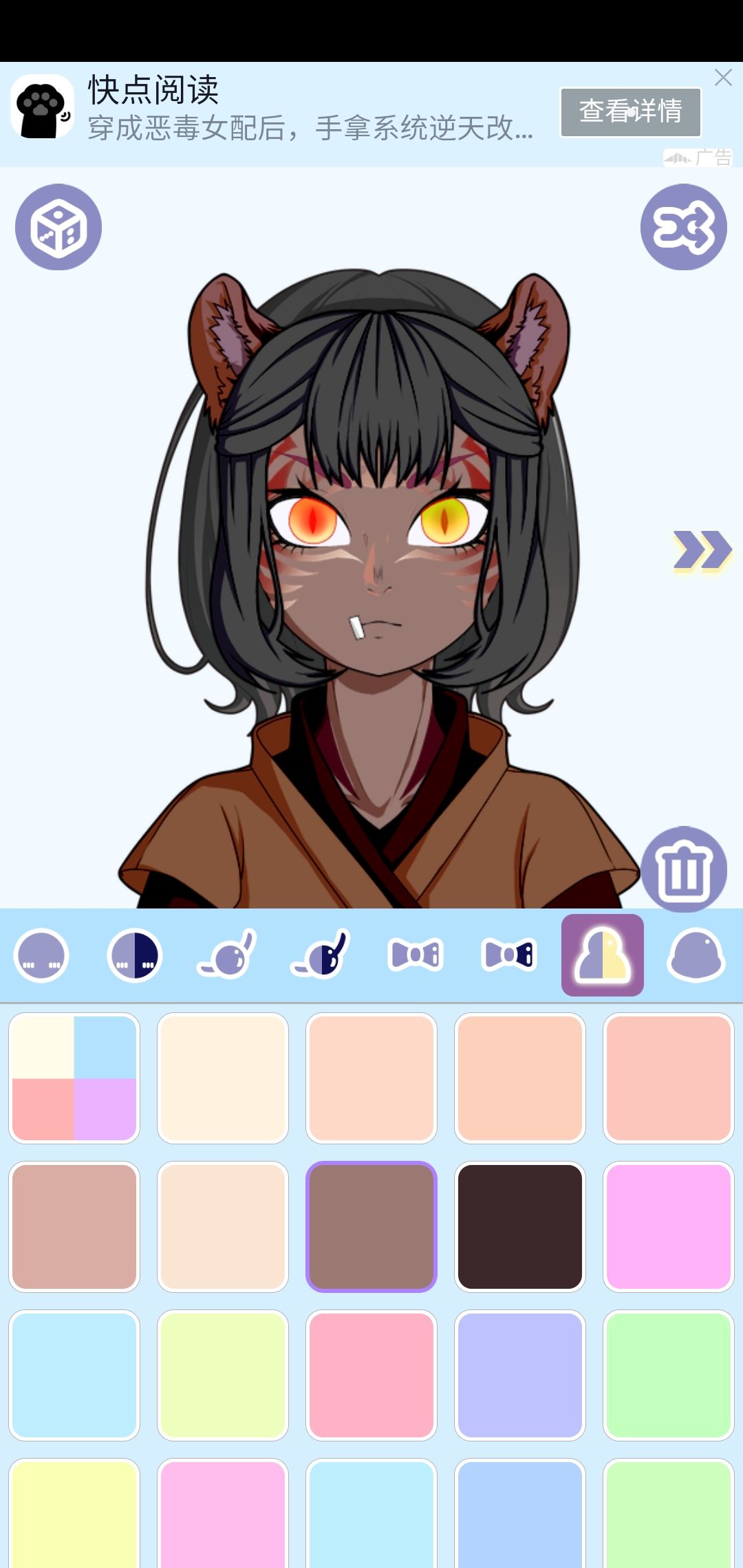The image size is (743, 1568).
Task: Open the two-tone bow tie category tab
Action: click(509, 955)
